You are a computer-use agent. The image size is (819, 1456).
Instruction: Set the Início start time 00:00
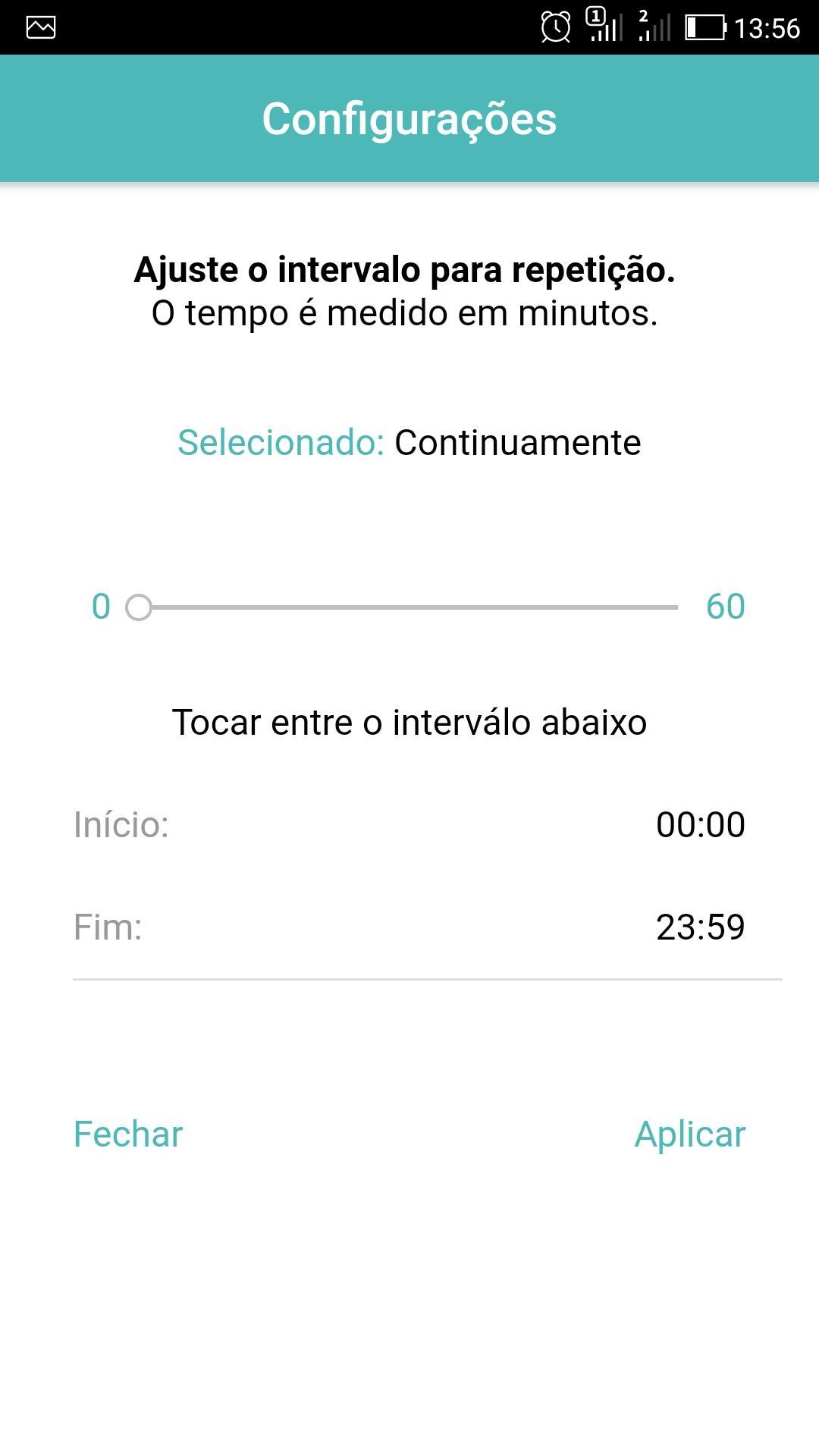pos(700,824)
